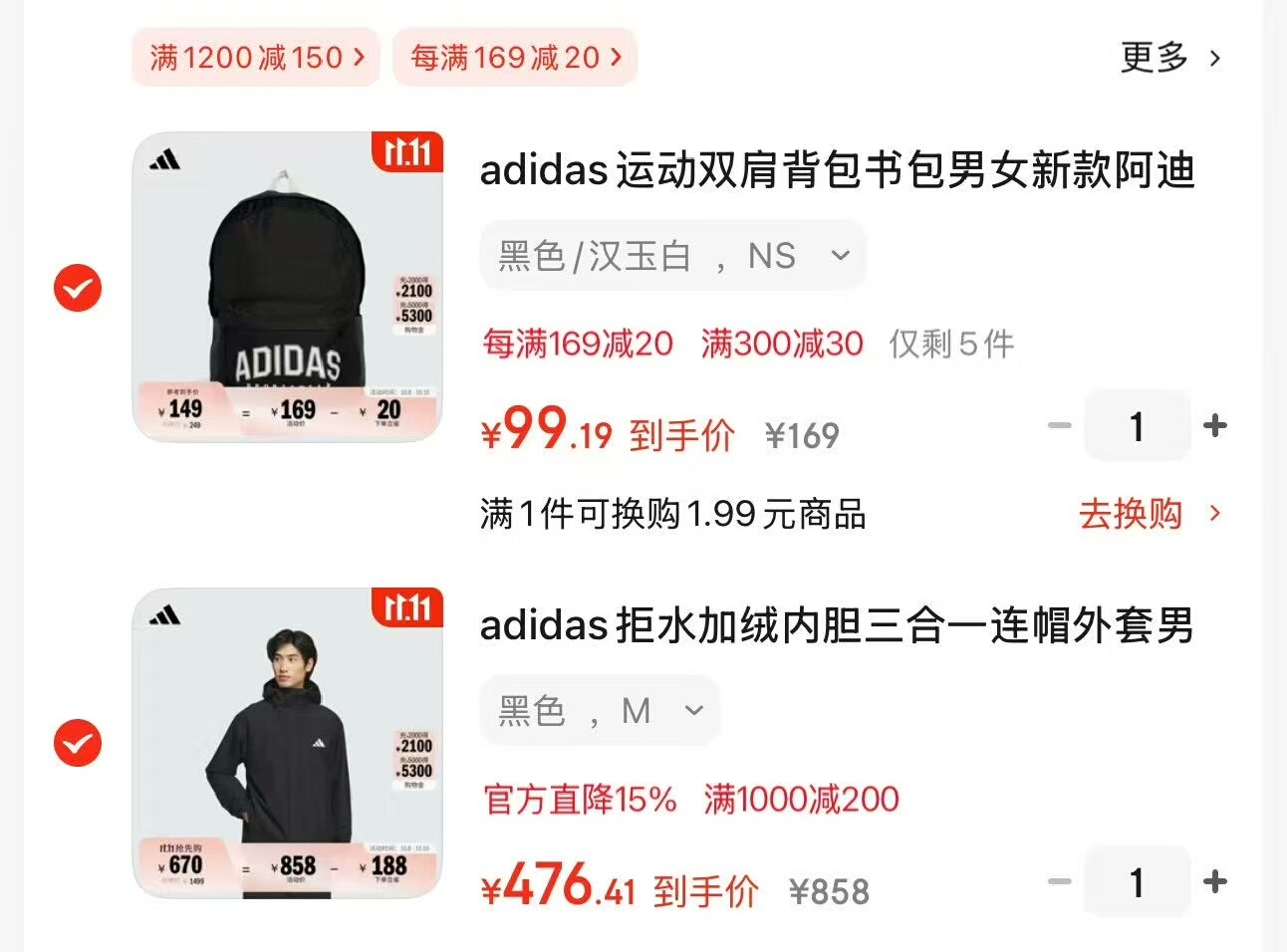Viewport: 1287px width, 952px height.
Task: Open the adidas jacket product image
Action: click(x=287, y=743)
